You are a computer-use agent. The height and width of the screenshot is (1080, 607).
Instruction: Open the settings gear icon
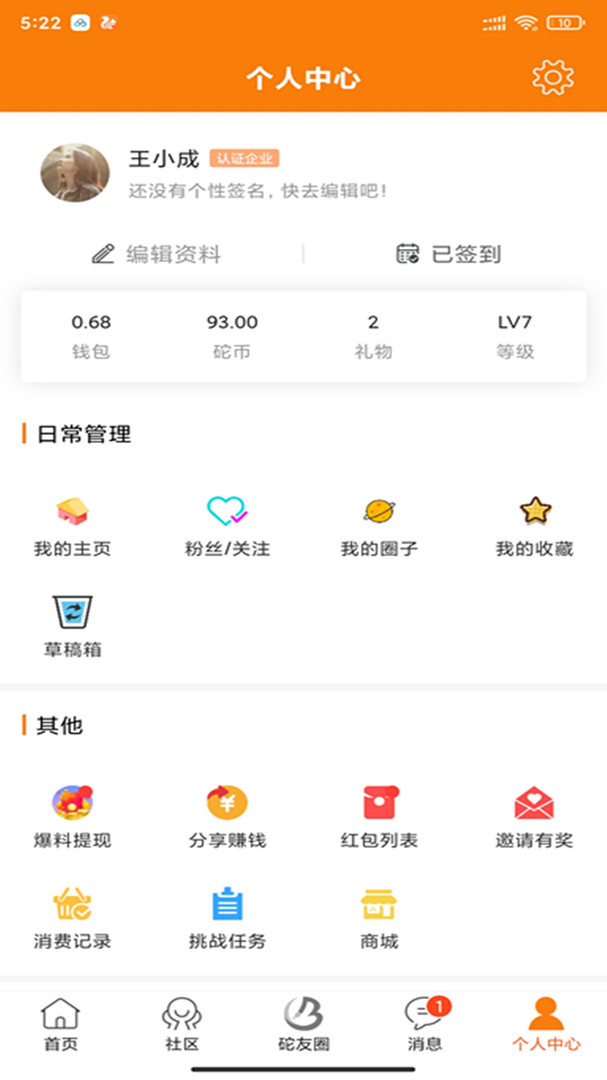coord(552,77)
